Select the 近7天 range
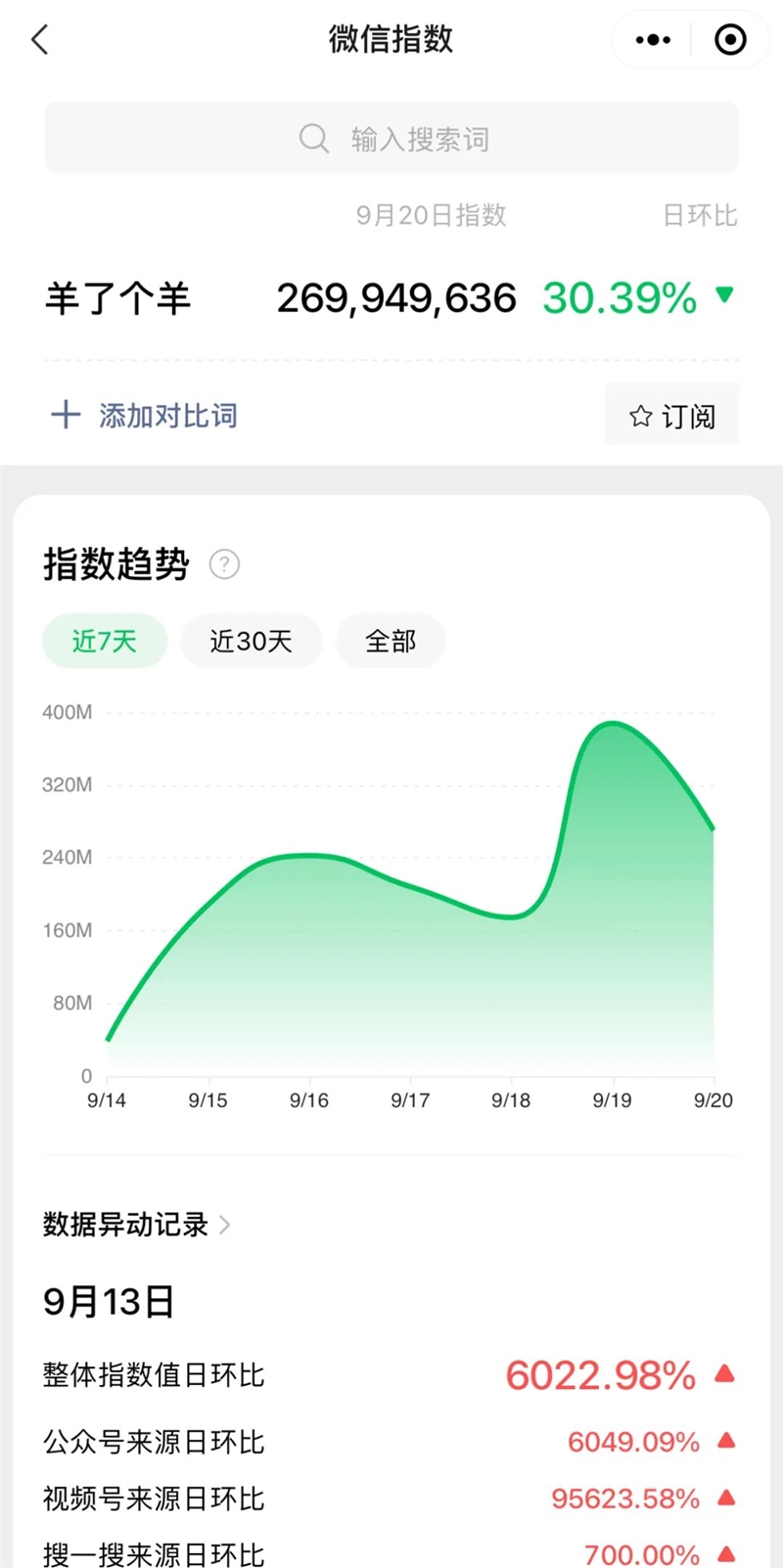783x1568 pixels. point(105,641)
